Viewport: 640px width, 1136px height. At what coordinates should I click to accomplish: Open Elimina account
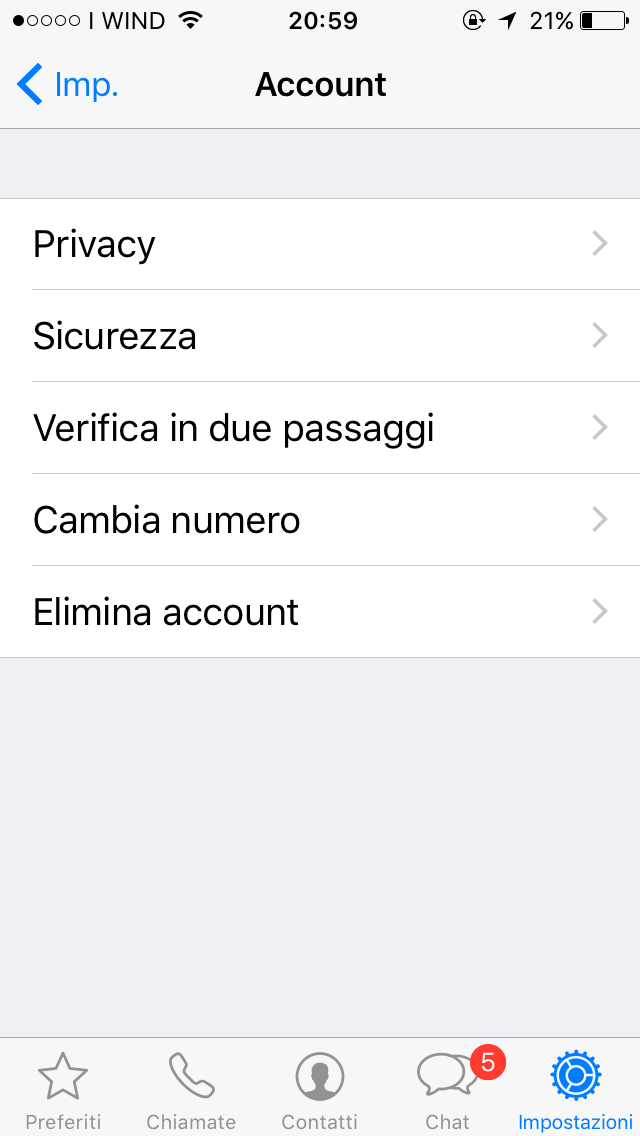320,612
